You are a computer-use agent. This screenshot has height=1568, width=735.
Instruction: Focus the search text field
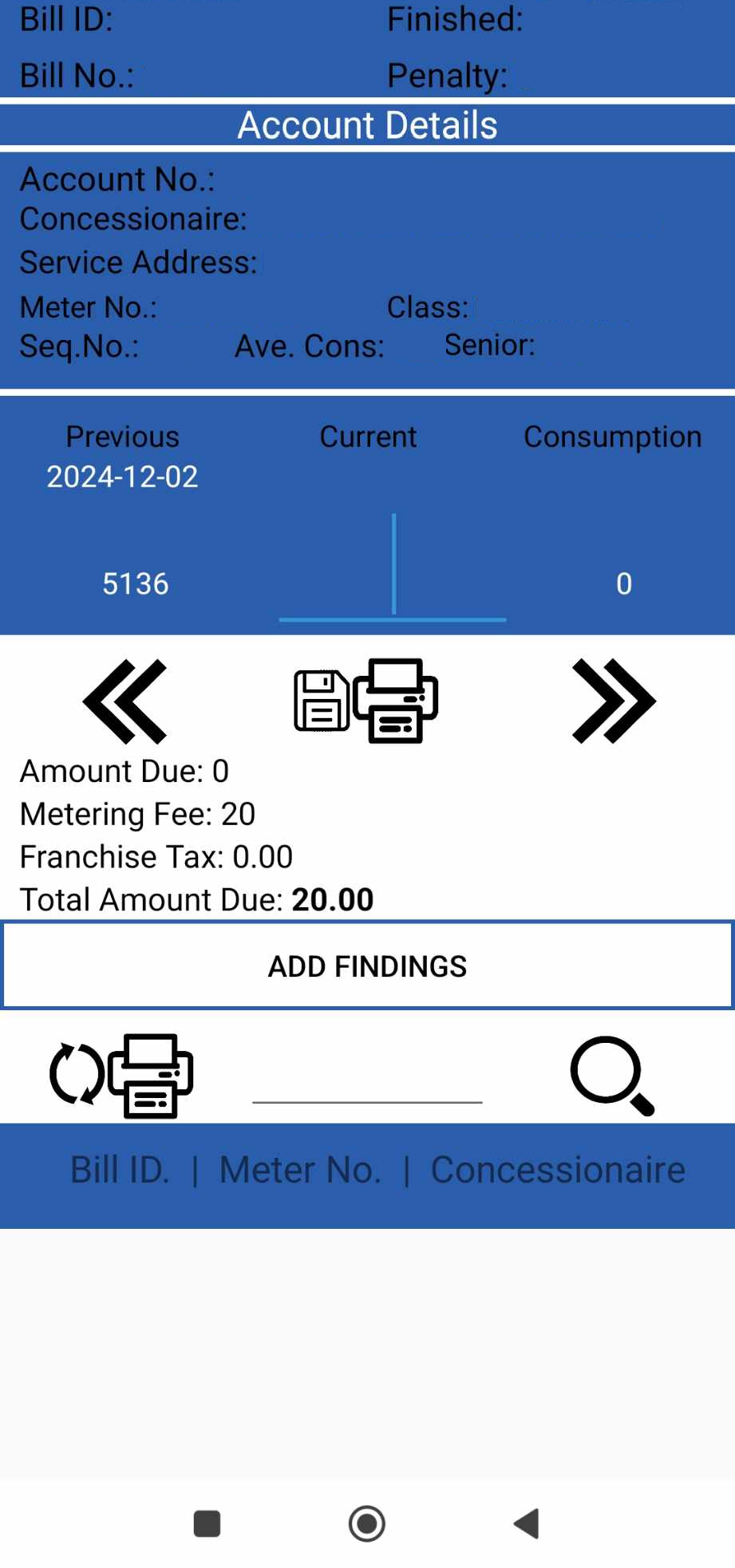click(x=367, y=1081)
